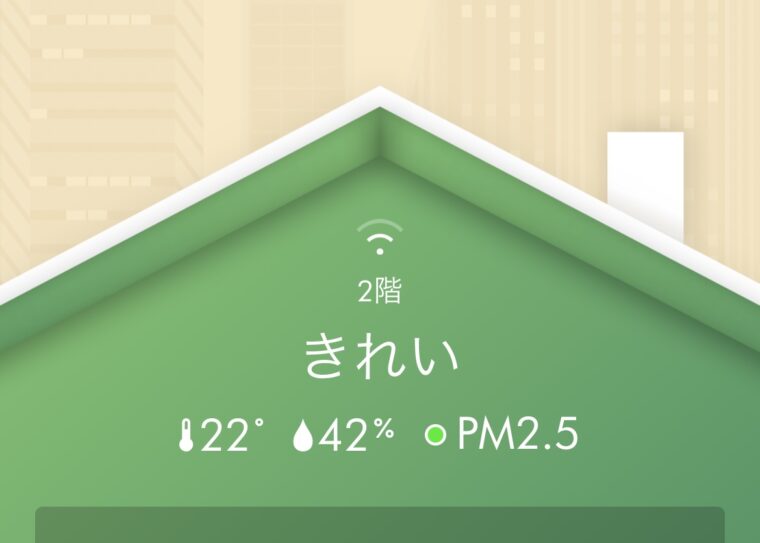
Task: Tap the PM2.5 indicator
Action: point(503,436)
